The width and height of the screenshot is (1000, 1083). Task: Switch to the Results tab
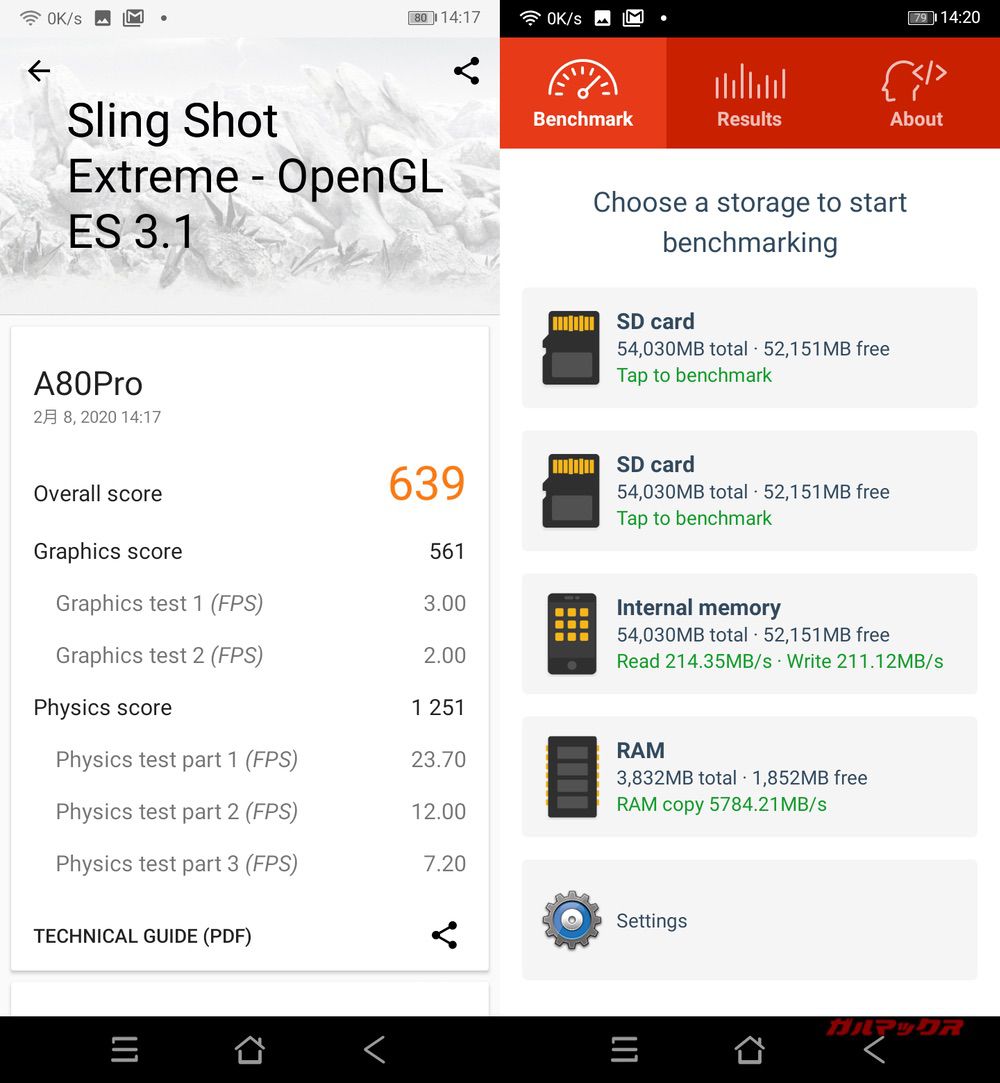[749, 94]
